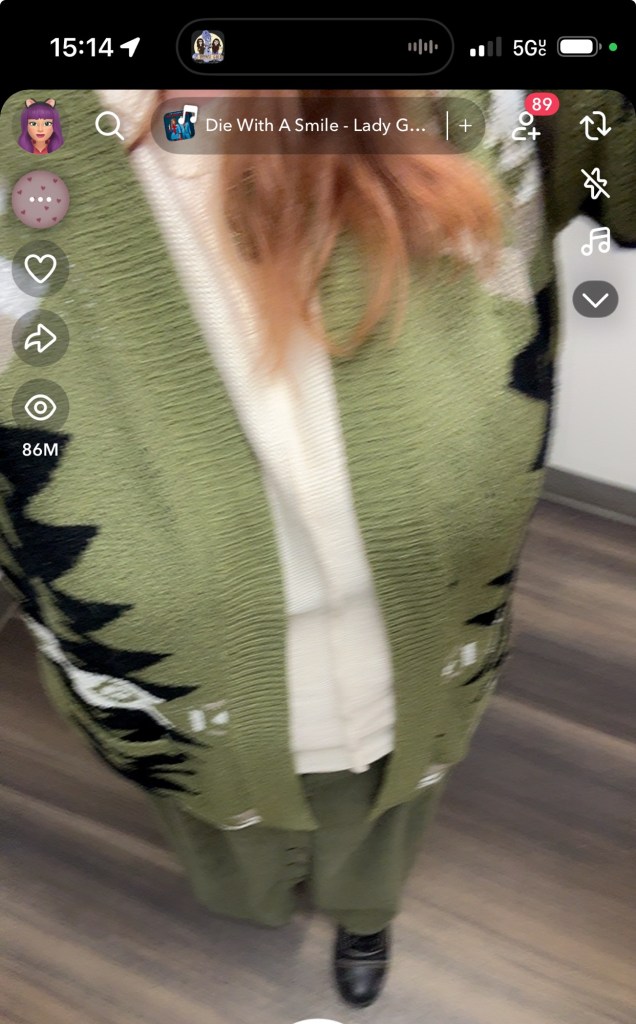The height and width of the screenshot is (1024, 636).
Task: Tap the heart icon
Action: pos(41,268)
